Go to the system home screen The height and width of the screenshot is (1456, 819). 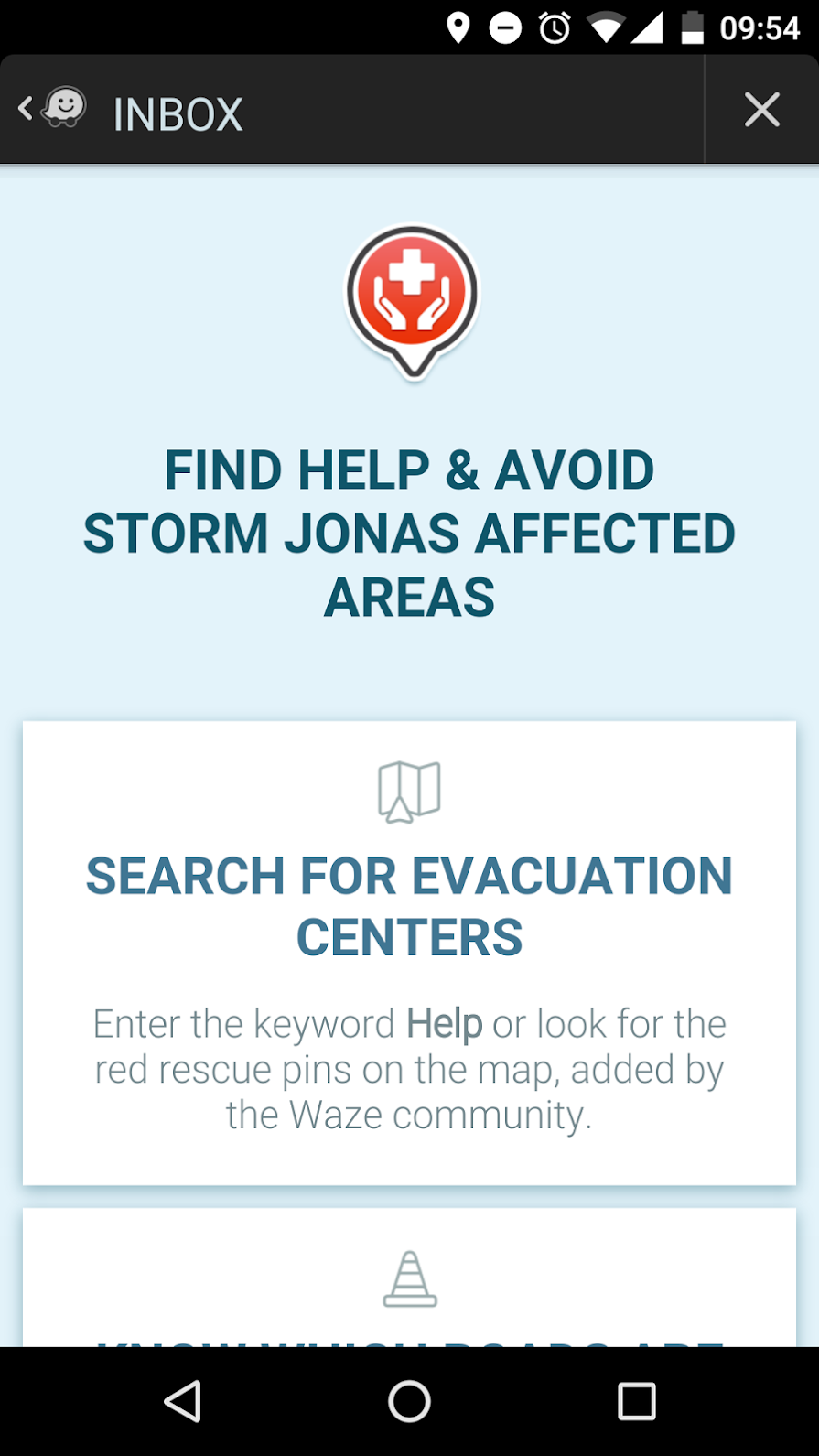pyautogui.click(x=409, y=1401)
